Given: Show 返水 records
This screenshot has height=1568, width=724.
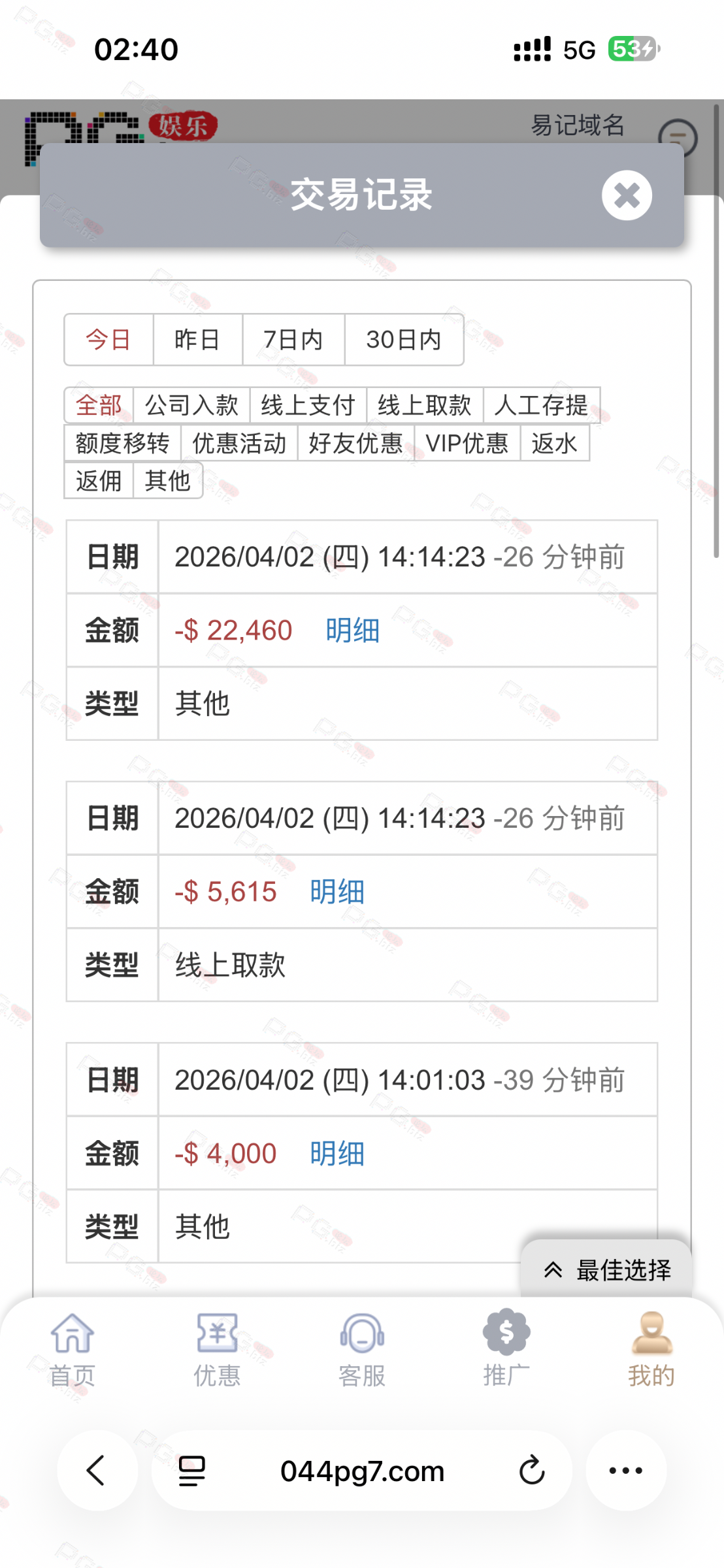Looking at the screenshot, I should pos(554,443).
